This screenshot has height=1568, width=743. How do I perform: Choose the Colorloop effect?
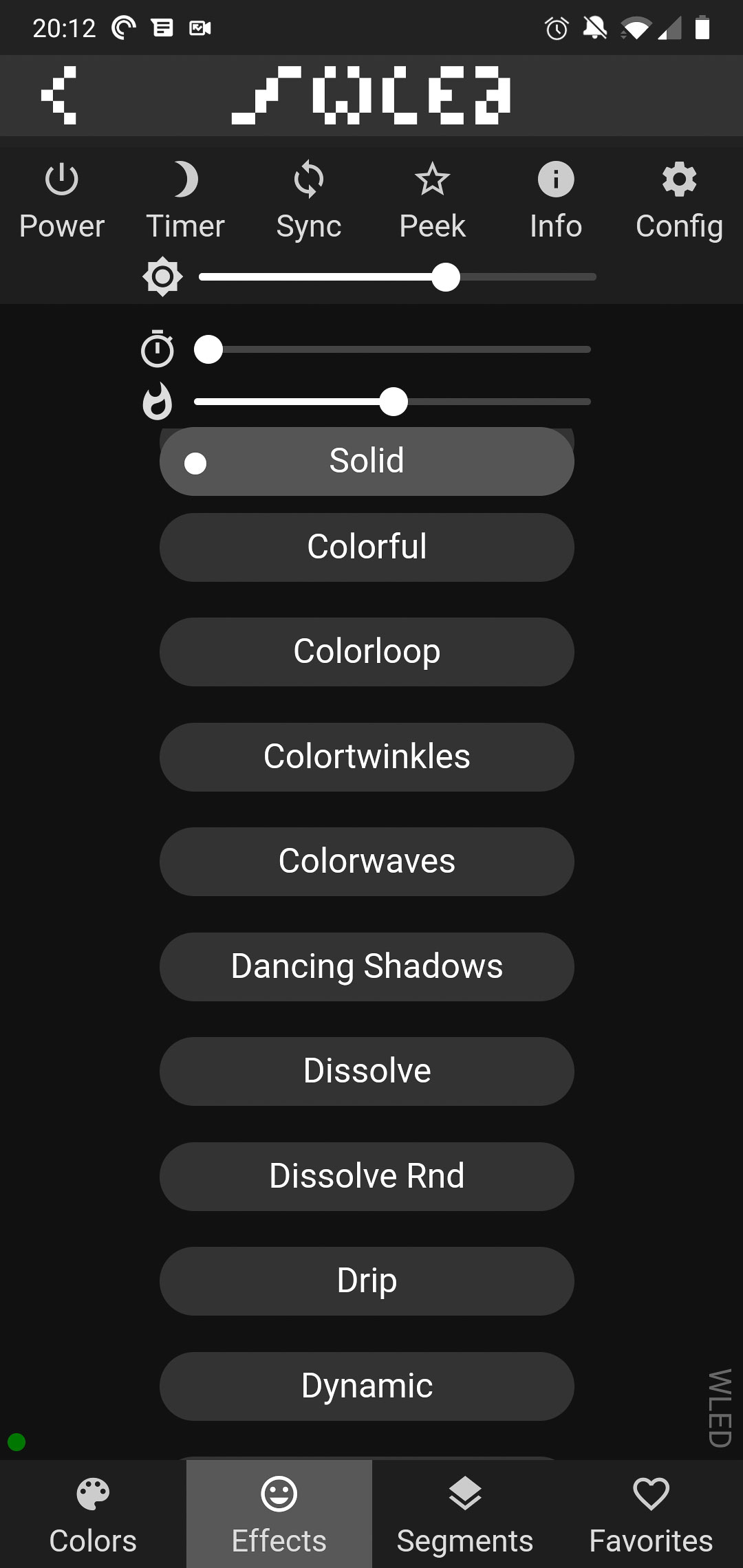pyautogui.click(x=367, y=652)
